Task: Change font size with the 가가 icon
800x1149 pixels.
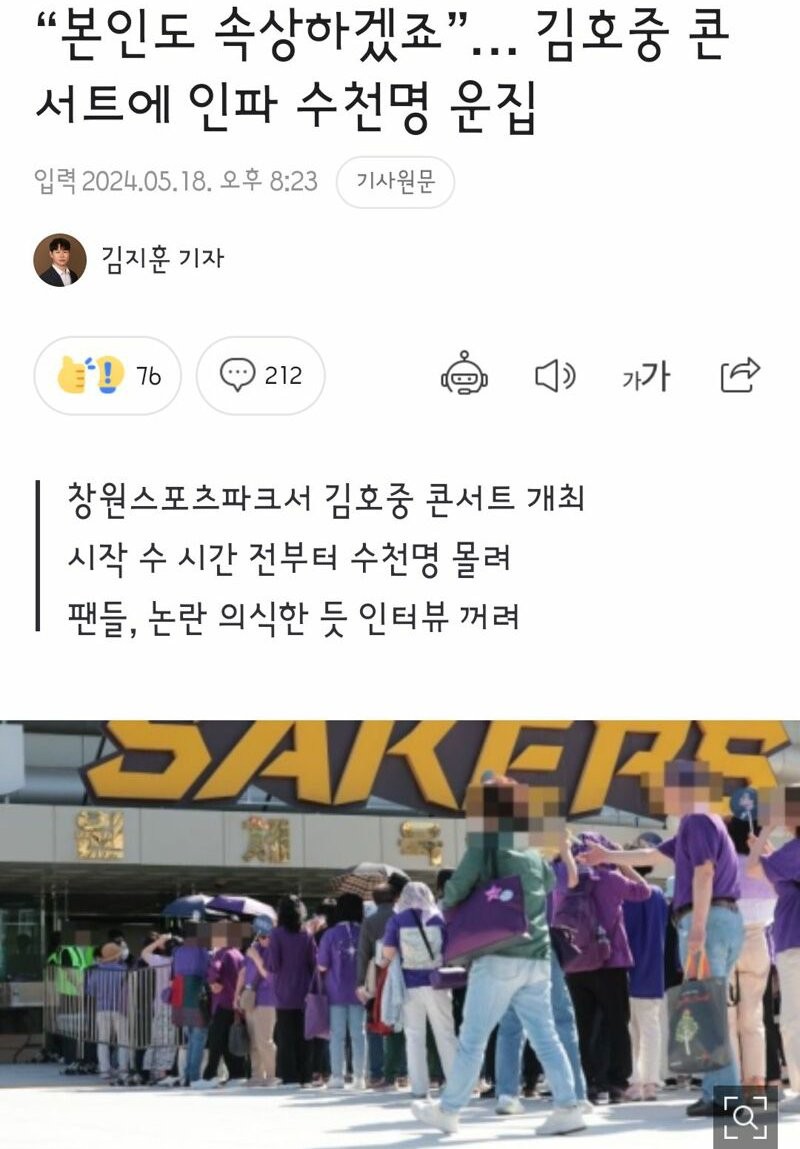Action: [x=645, y=377]
